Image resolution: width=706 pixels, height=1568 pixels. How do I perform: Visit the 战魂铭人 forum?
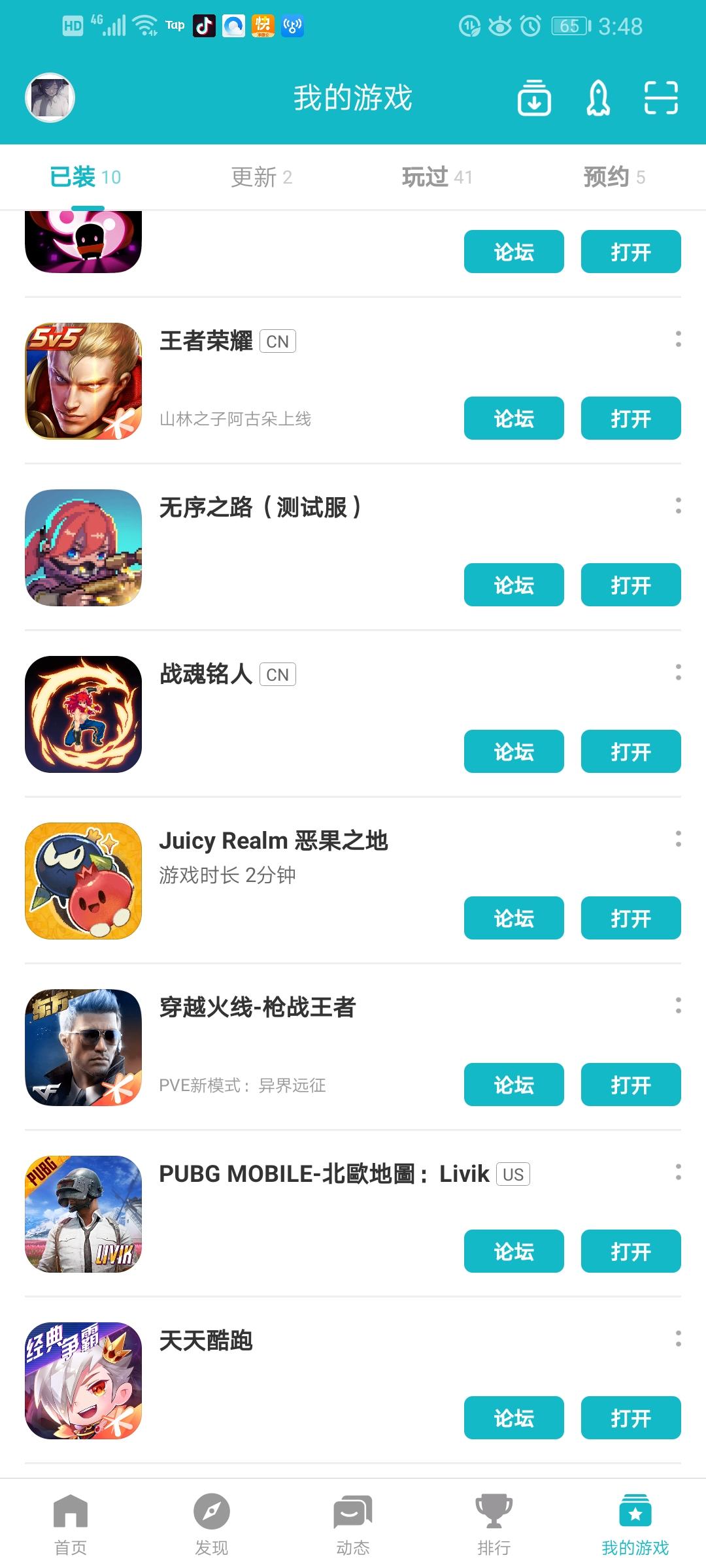[x=514, y=751]
